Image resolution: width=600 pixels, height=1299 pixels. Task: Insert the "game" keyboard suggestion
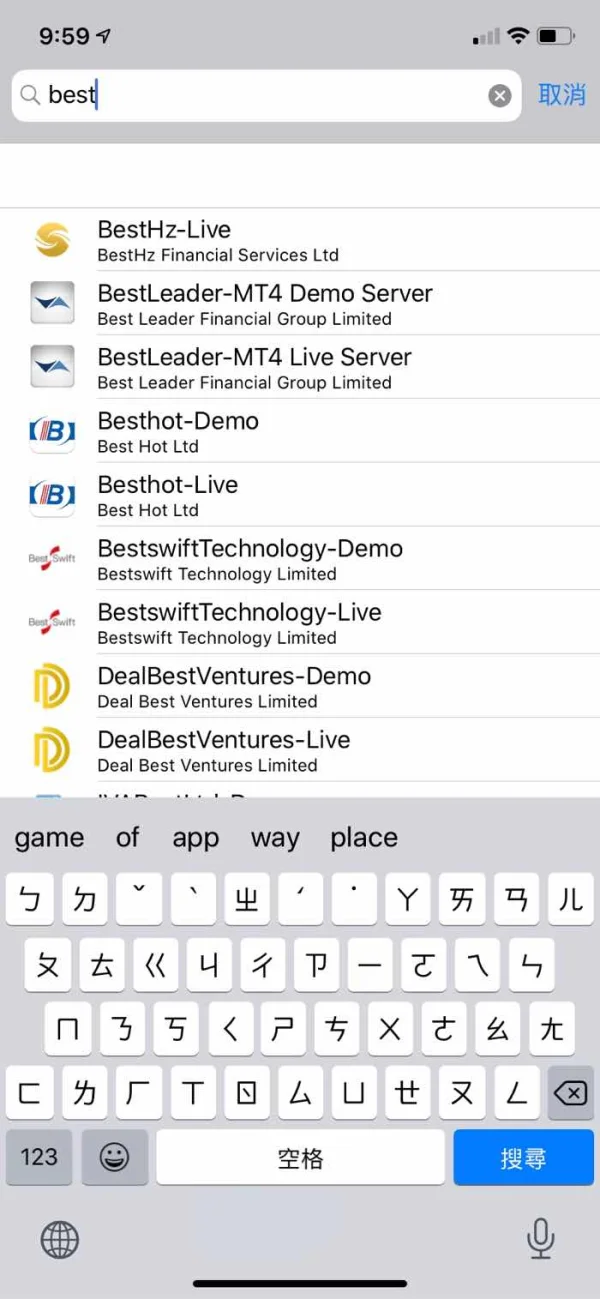pyautogui.click(x=50, y=838)
